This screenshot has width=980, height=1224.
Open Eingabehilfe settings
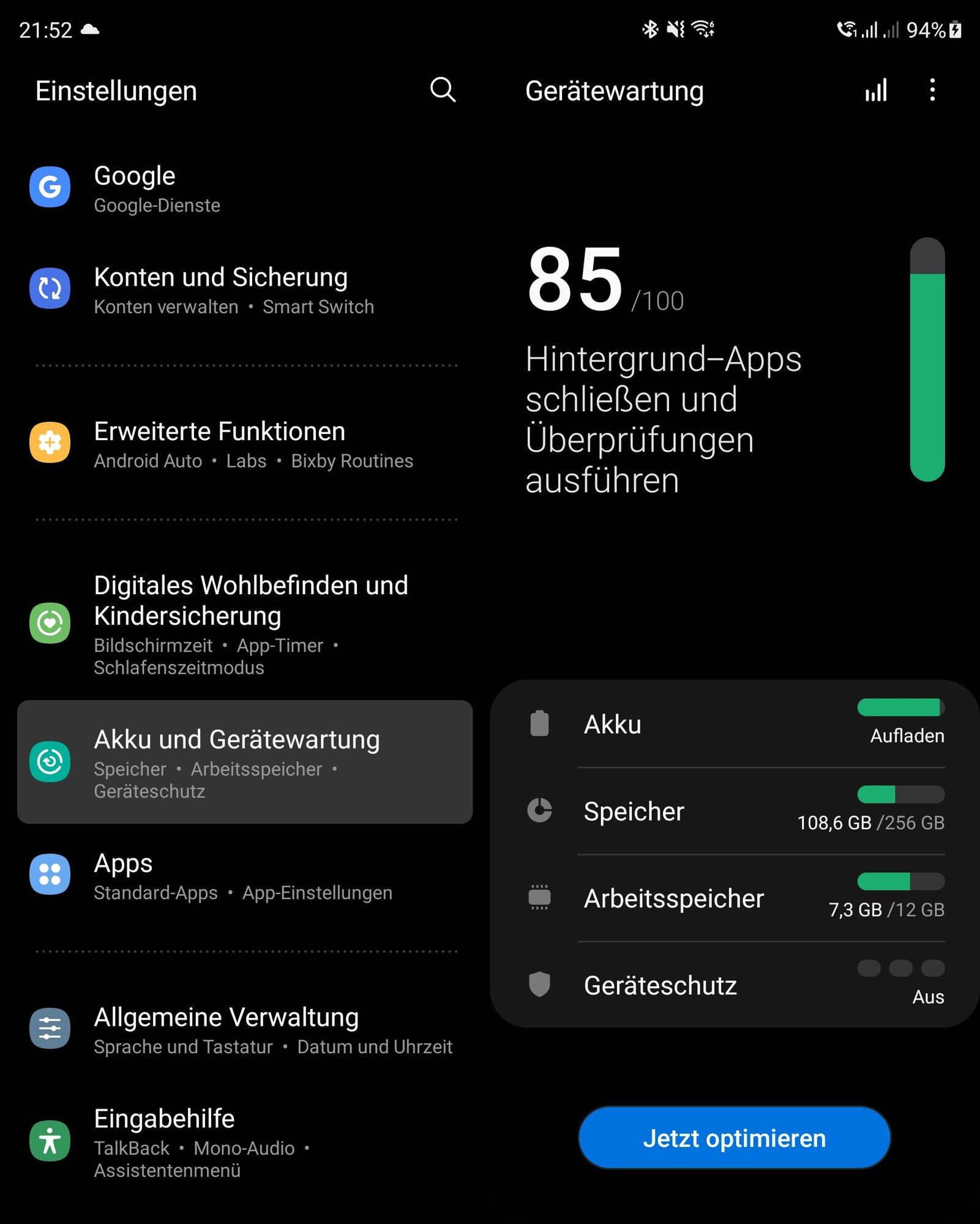(x=245, y=1142)
